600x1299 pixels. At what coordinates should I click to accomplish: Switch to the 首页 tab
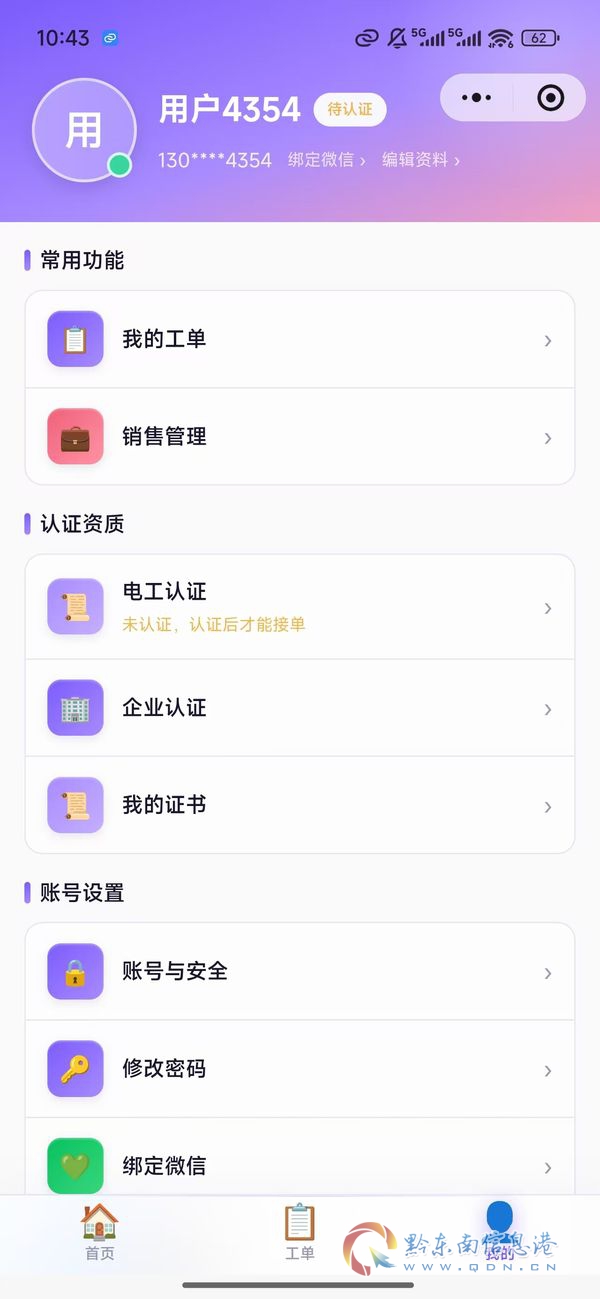99,1232
